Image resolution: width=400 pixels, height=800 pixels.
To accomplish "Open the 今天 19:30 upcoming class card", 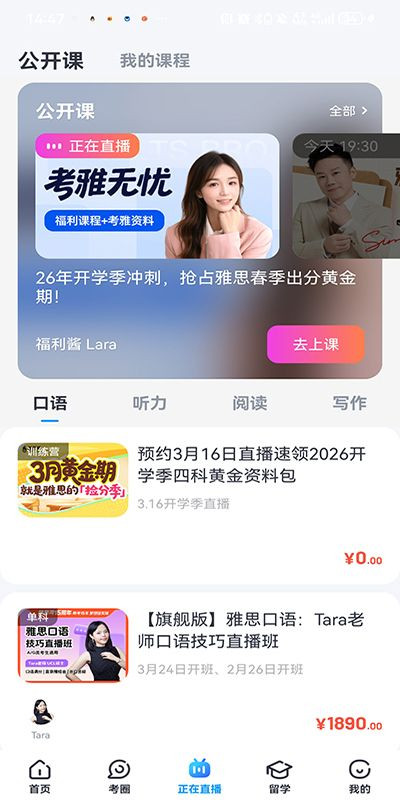I will click(x=346, y=196).
